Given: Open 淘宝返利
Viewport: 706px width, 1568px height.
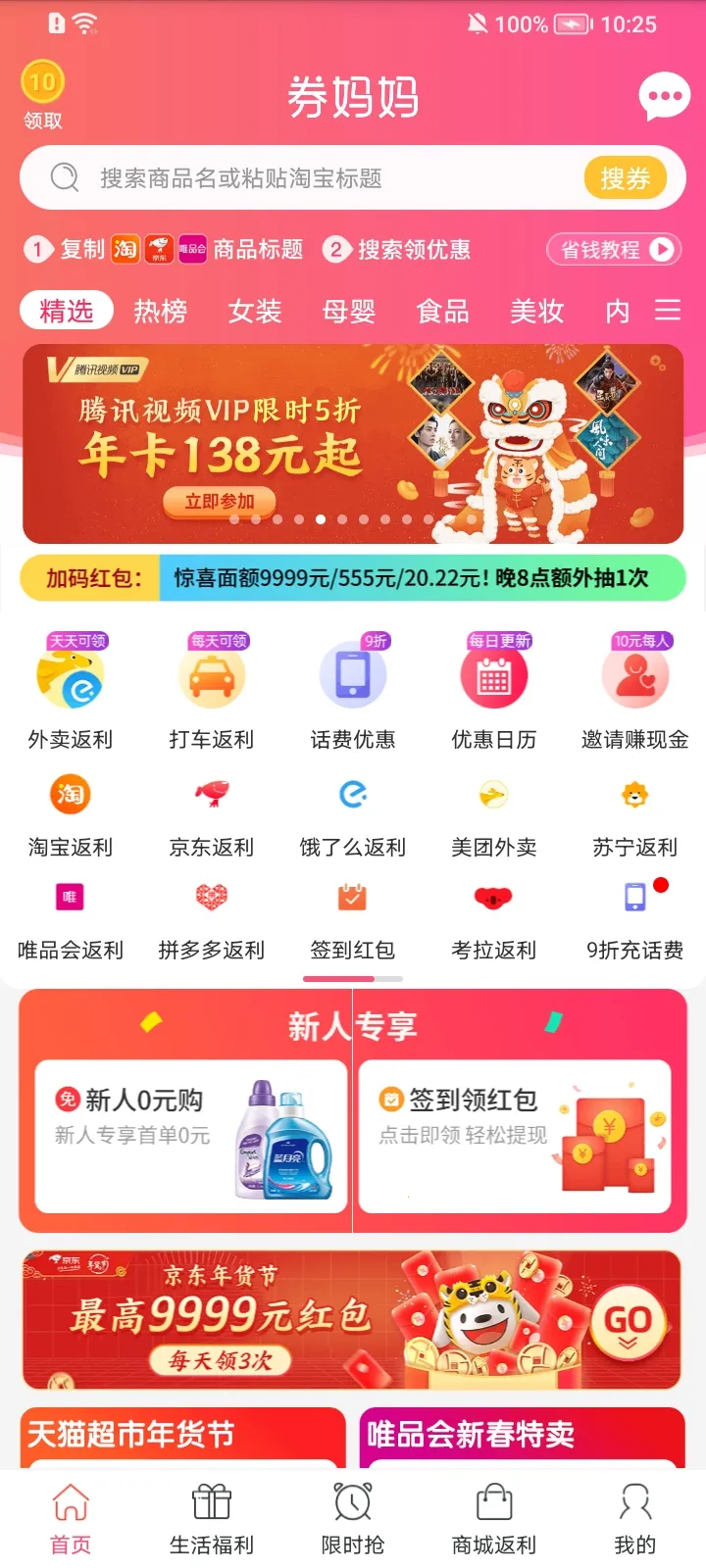Looking at the screenshot, I should click(71, 815).
